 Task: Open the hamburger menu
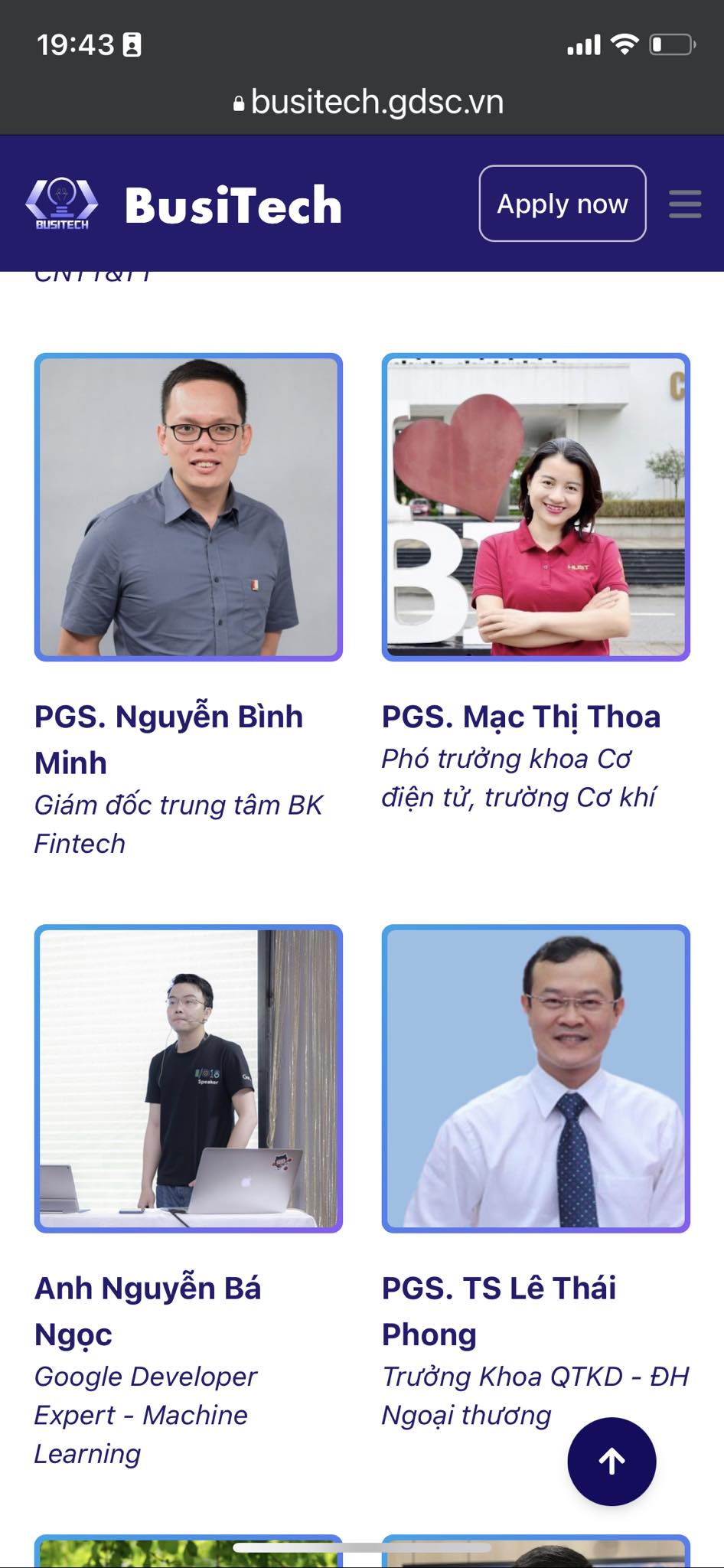point(684,204)
